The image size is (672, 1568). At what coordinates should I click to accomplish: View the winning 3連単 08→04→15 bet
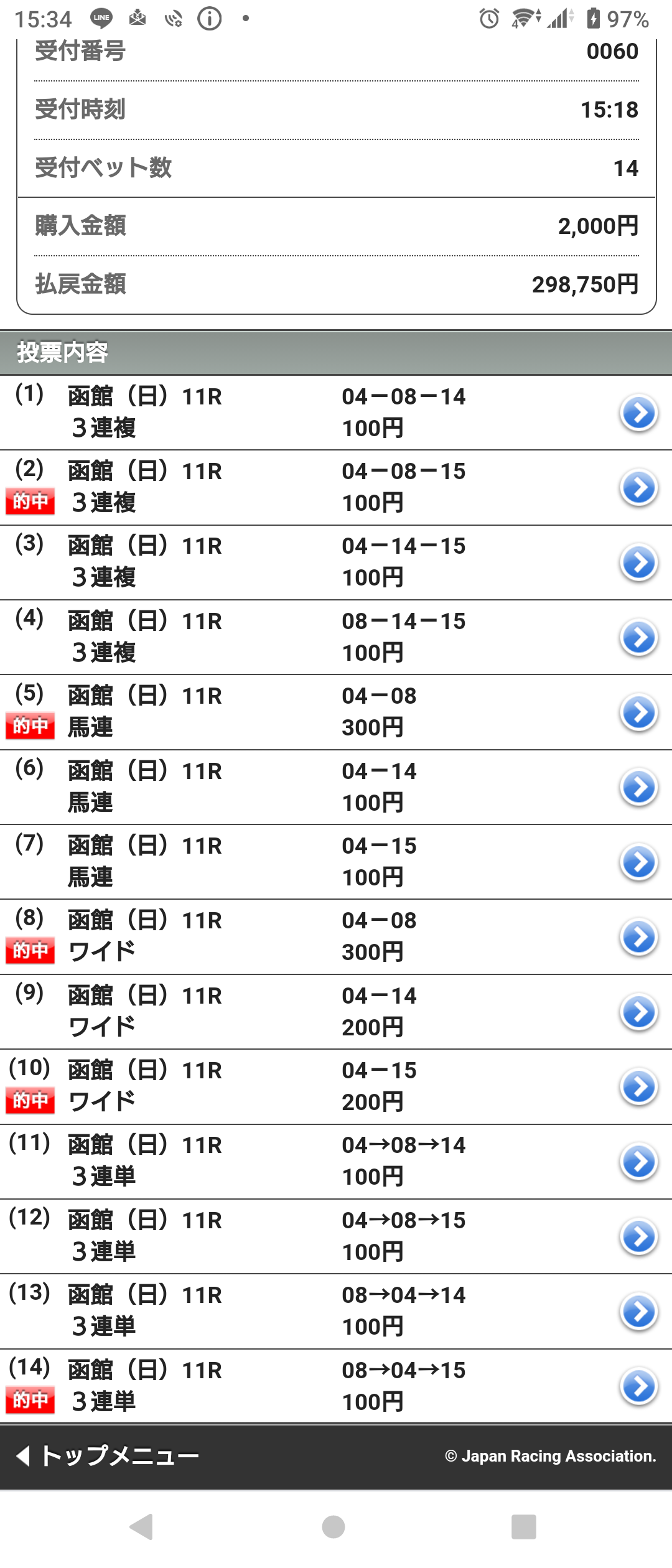pyautogui.click(x=638, y=1386)
